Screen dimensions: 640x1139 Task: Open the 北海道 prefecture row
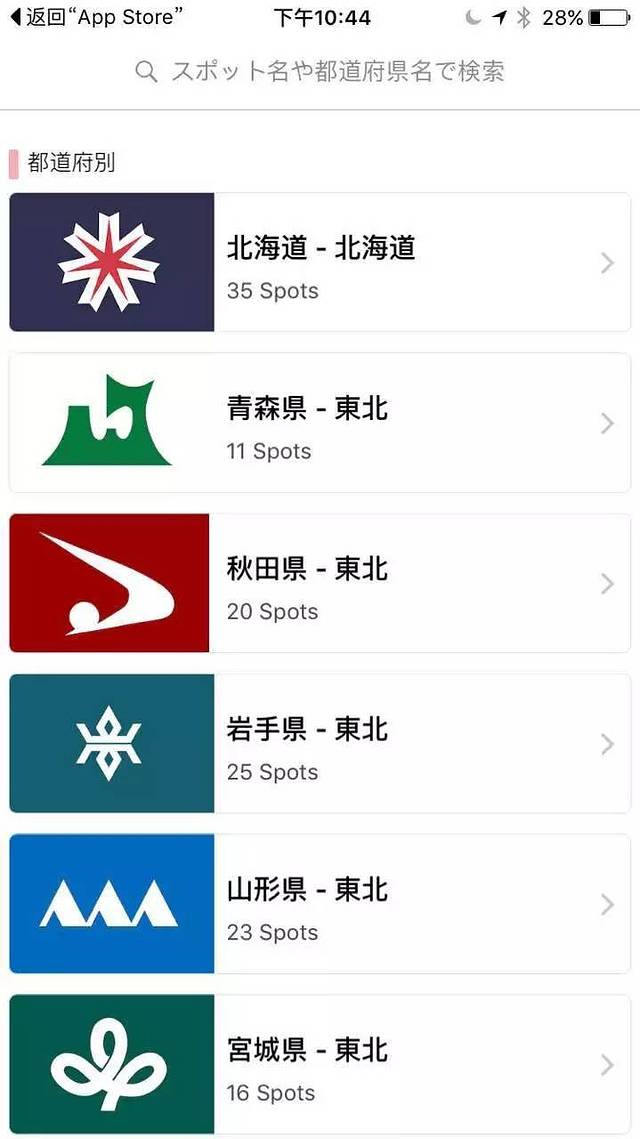(320, 262)
